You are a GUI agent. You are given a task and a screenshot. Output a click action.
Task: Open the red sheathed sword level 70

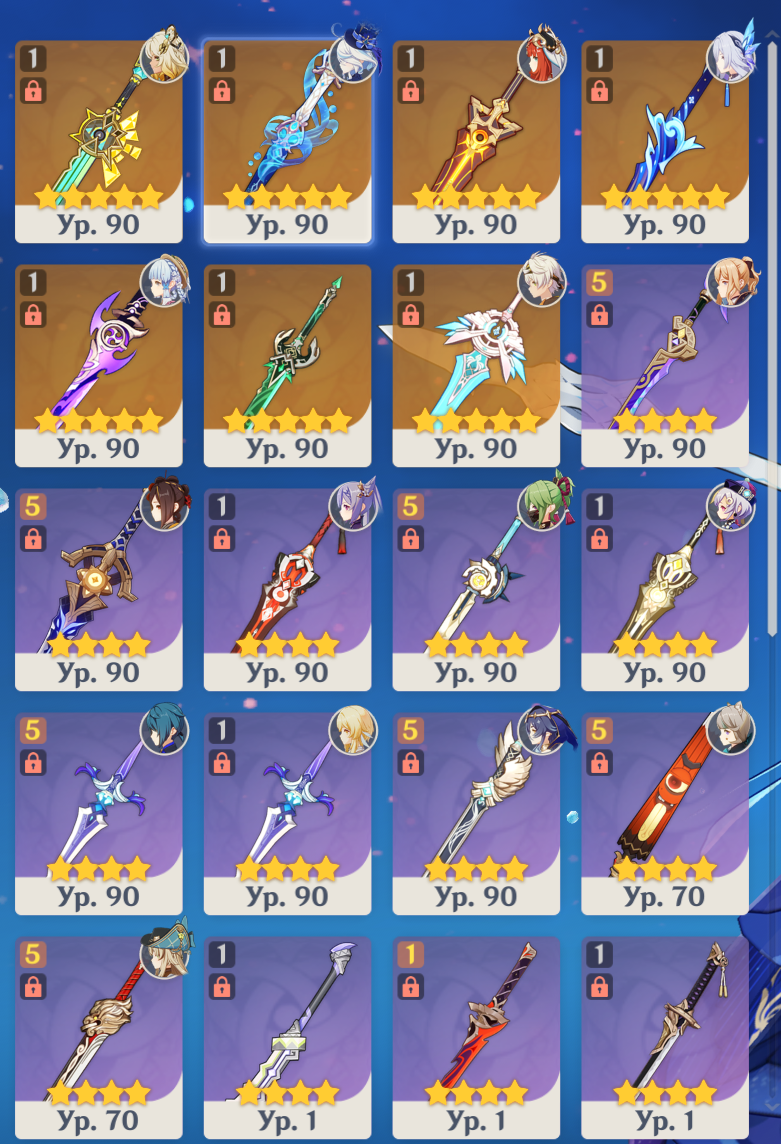[x=665, y=812]
